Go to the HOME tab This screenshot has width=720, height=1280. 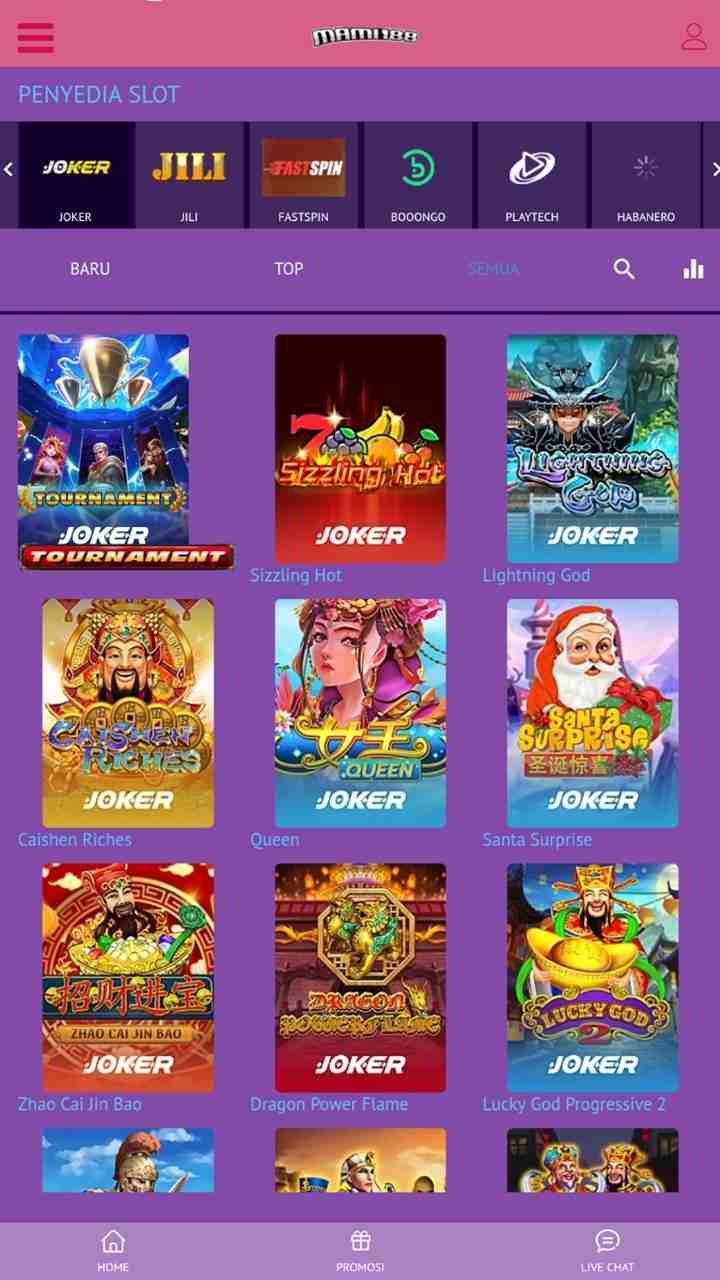click(113, 1251)
